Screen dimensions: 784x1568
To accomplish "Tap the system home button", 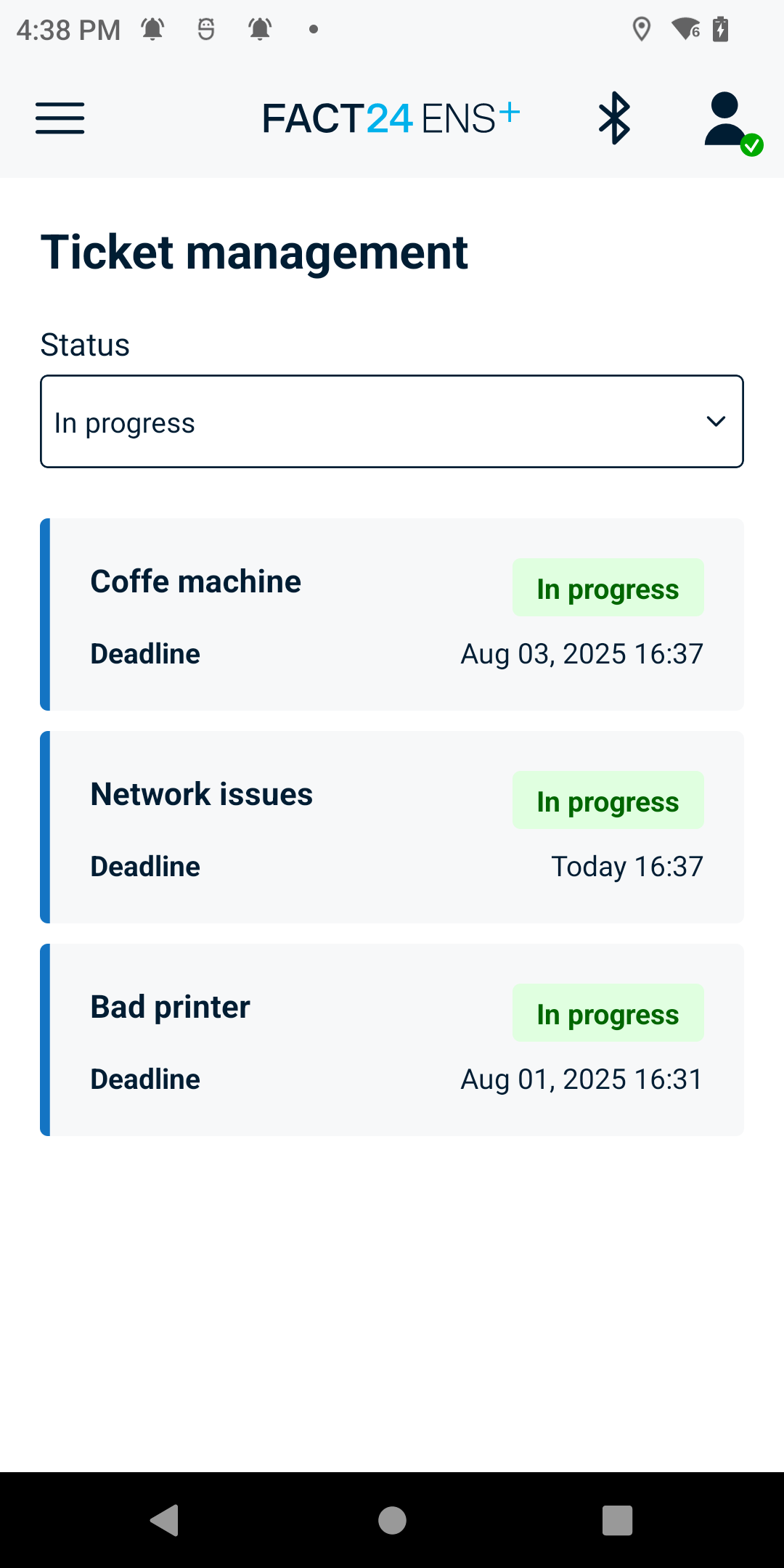I will pyautogui.click(x=392, y=1520).
